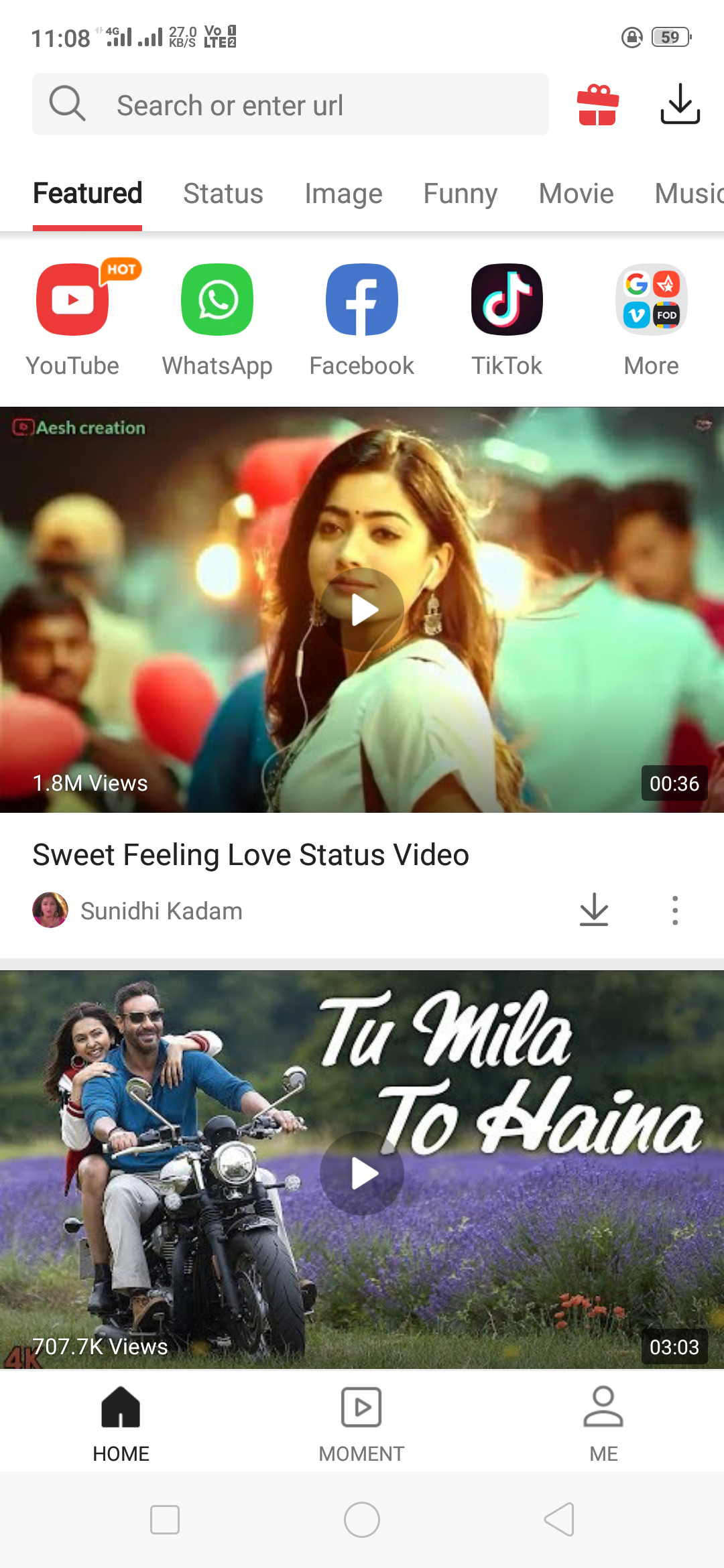Tap the system back button
This screenshot has height=1568, width=724.
[x=559, y=1519]
